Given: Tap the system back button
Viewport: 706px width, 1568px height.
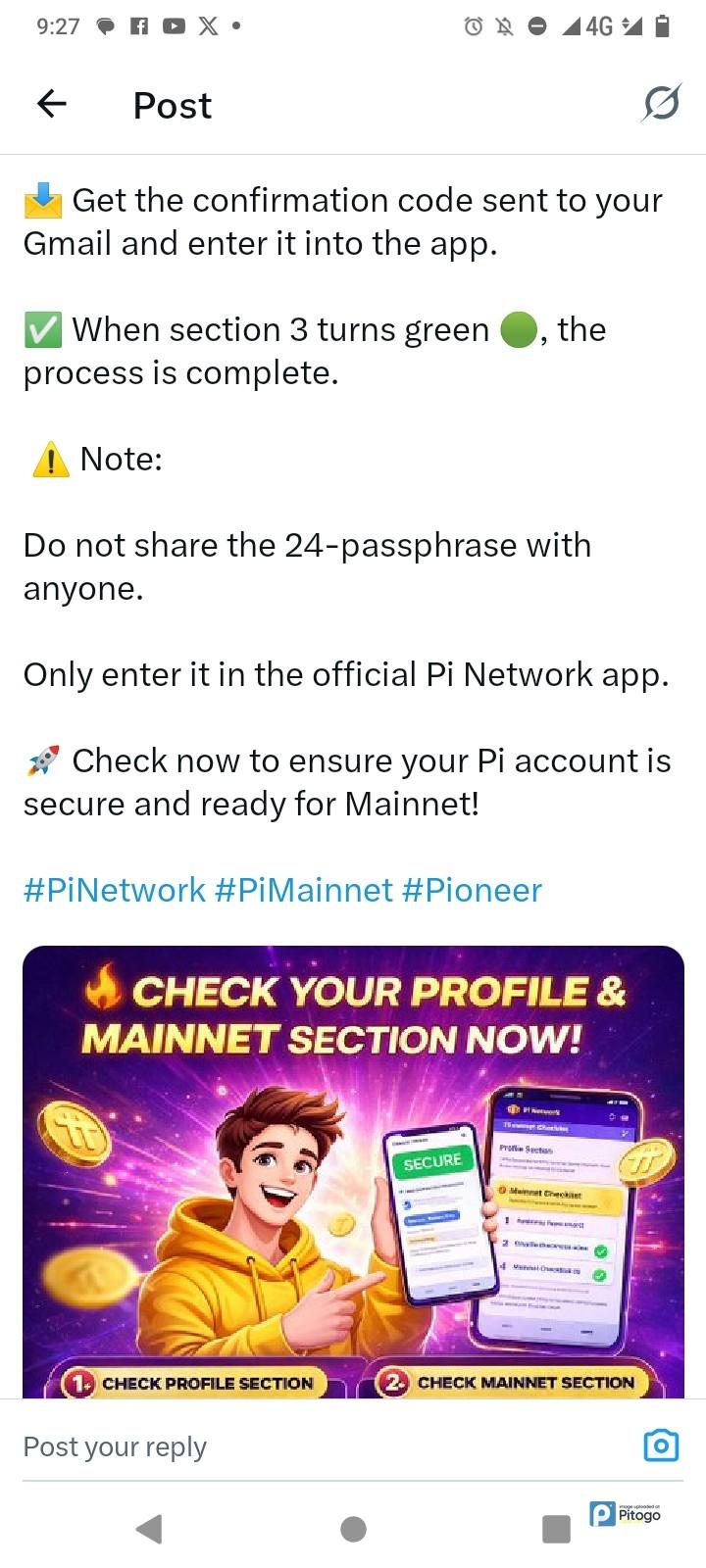Looking at the screenshot, I should (149, 1529).
